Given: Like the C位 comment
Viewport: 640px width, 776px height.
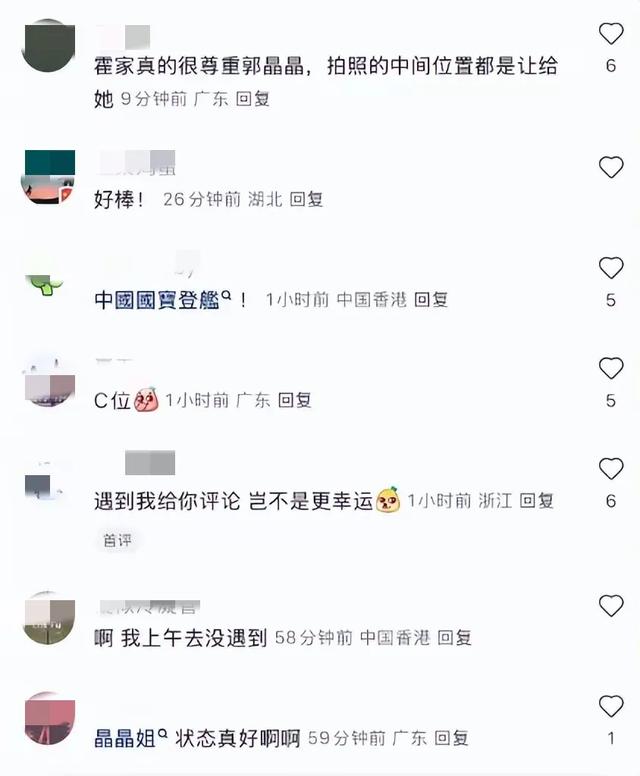Looking at the screenshot, I should [x=611, y=368].
